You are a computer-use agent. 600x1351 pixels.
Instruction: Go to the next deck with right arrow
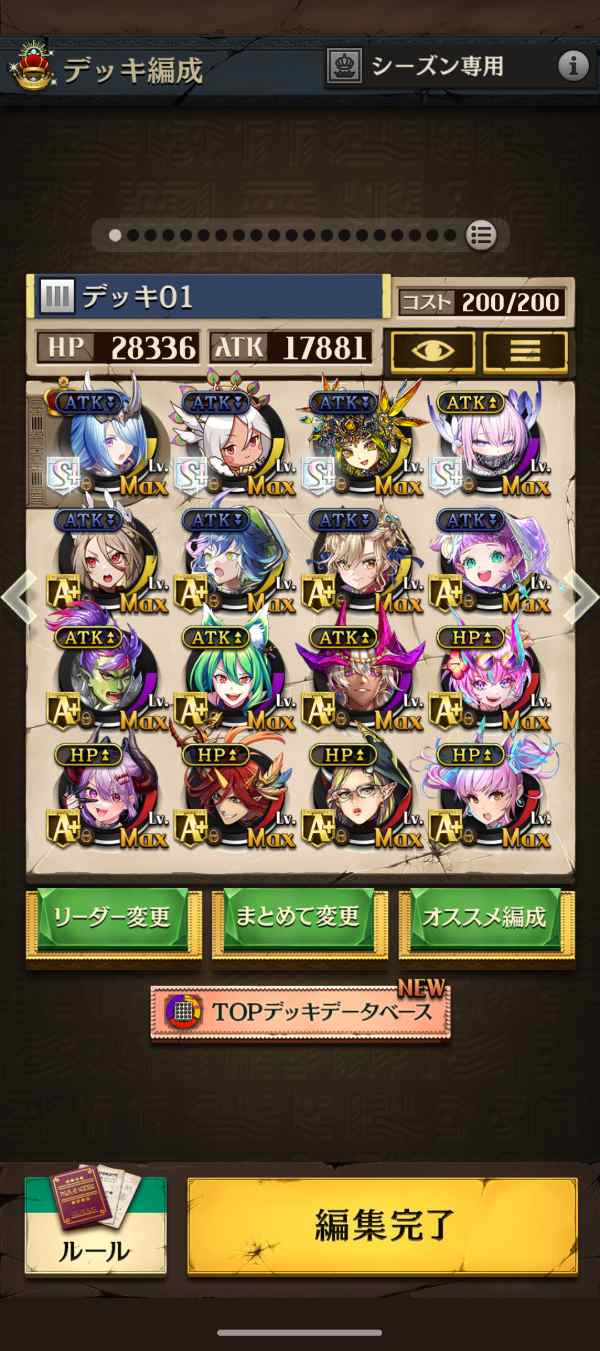pyautogui.click(x=581, y=598)
